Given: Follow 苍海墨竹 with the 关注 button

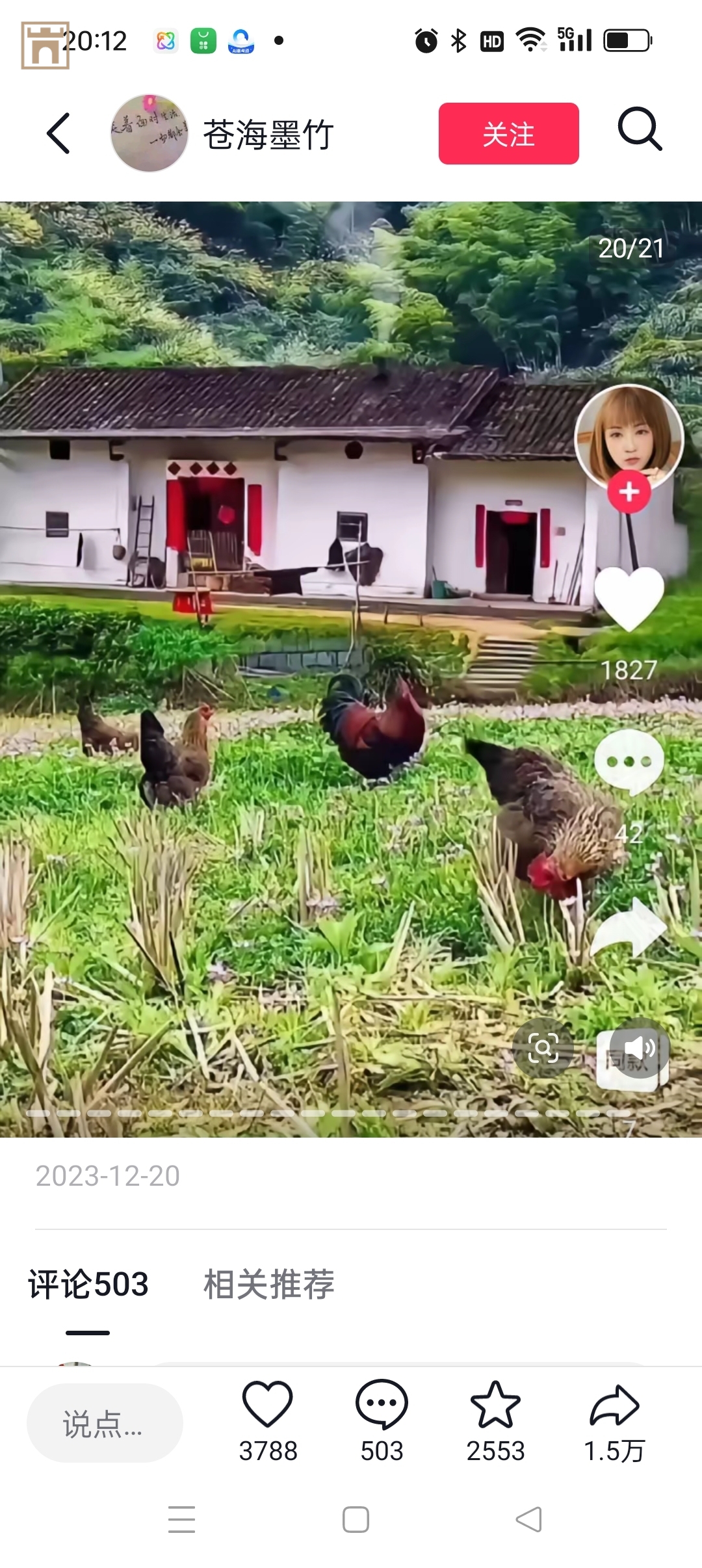Looking at the screenshot, I should click(508, 133).
